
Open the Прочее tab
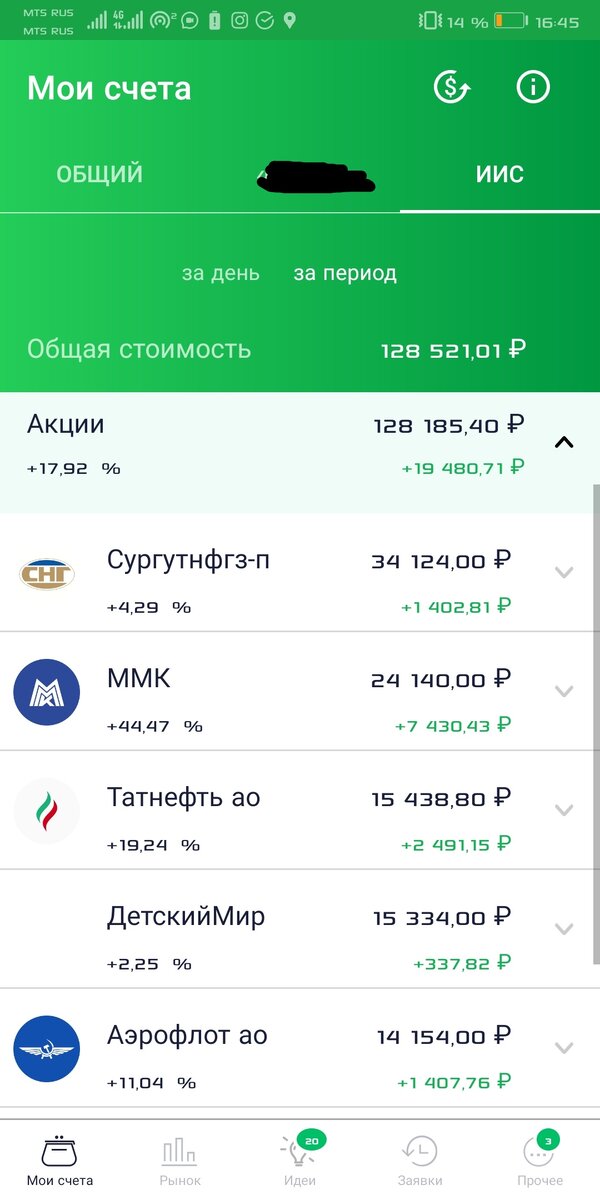click(540, 1160)
